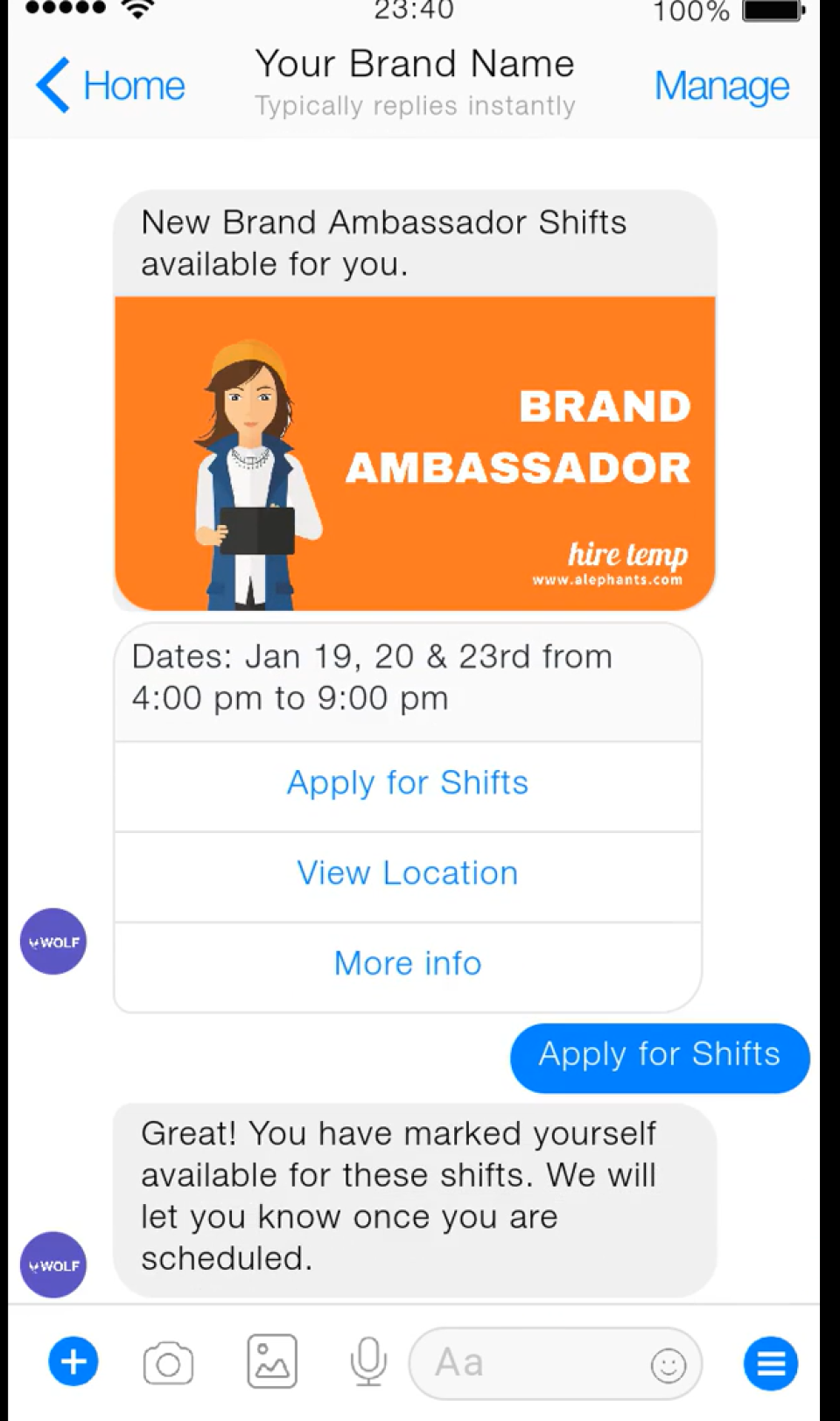Open More info for the shift
The image size is (840, 1421).
(408, 962)
